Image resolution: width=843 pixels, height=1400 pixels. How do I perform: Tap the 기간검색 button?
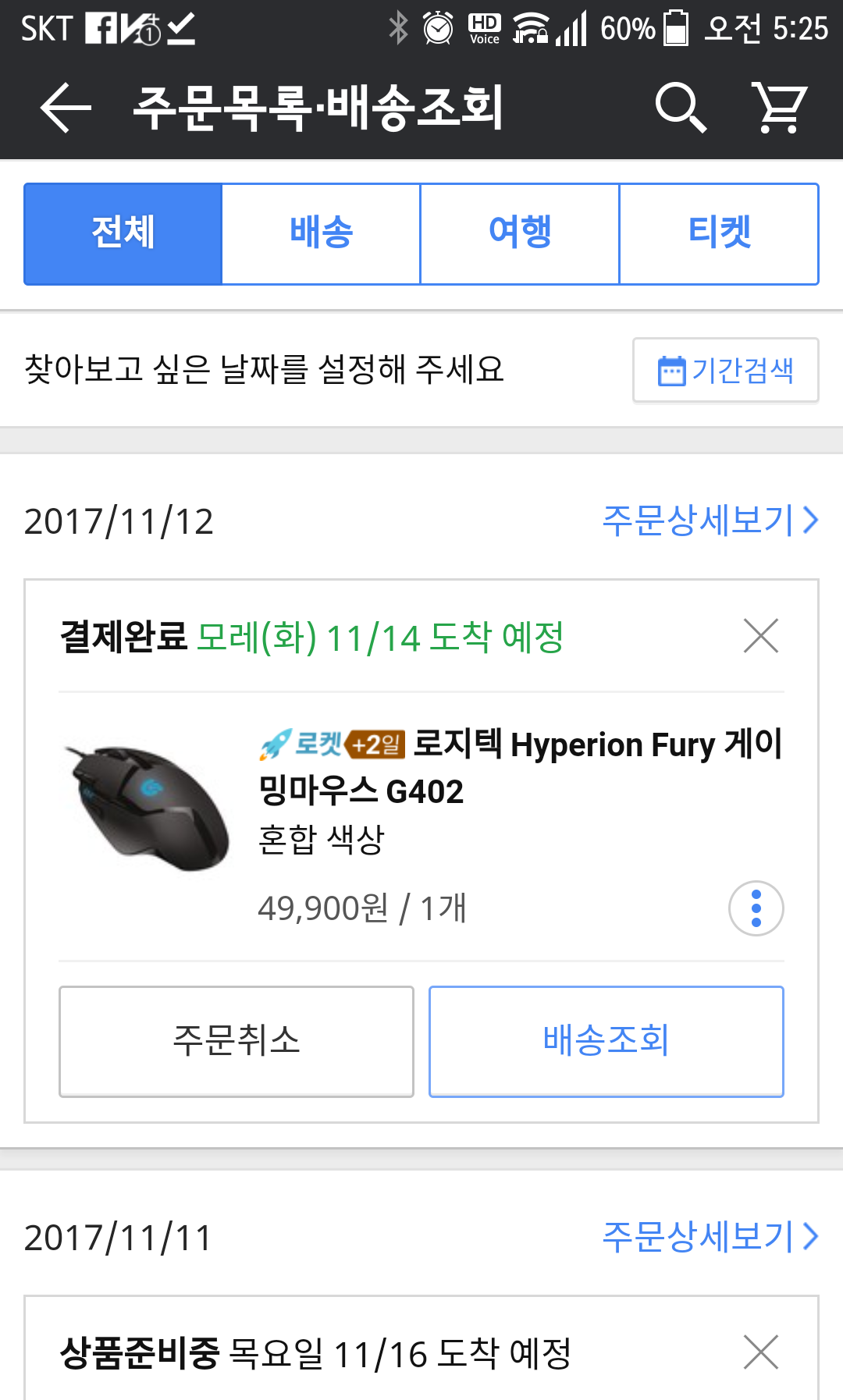point(725,370)
